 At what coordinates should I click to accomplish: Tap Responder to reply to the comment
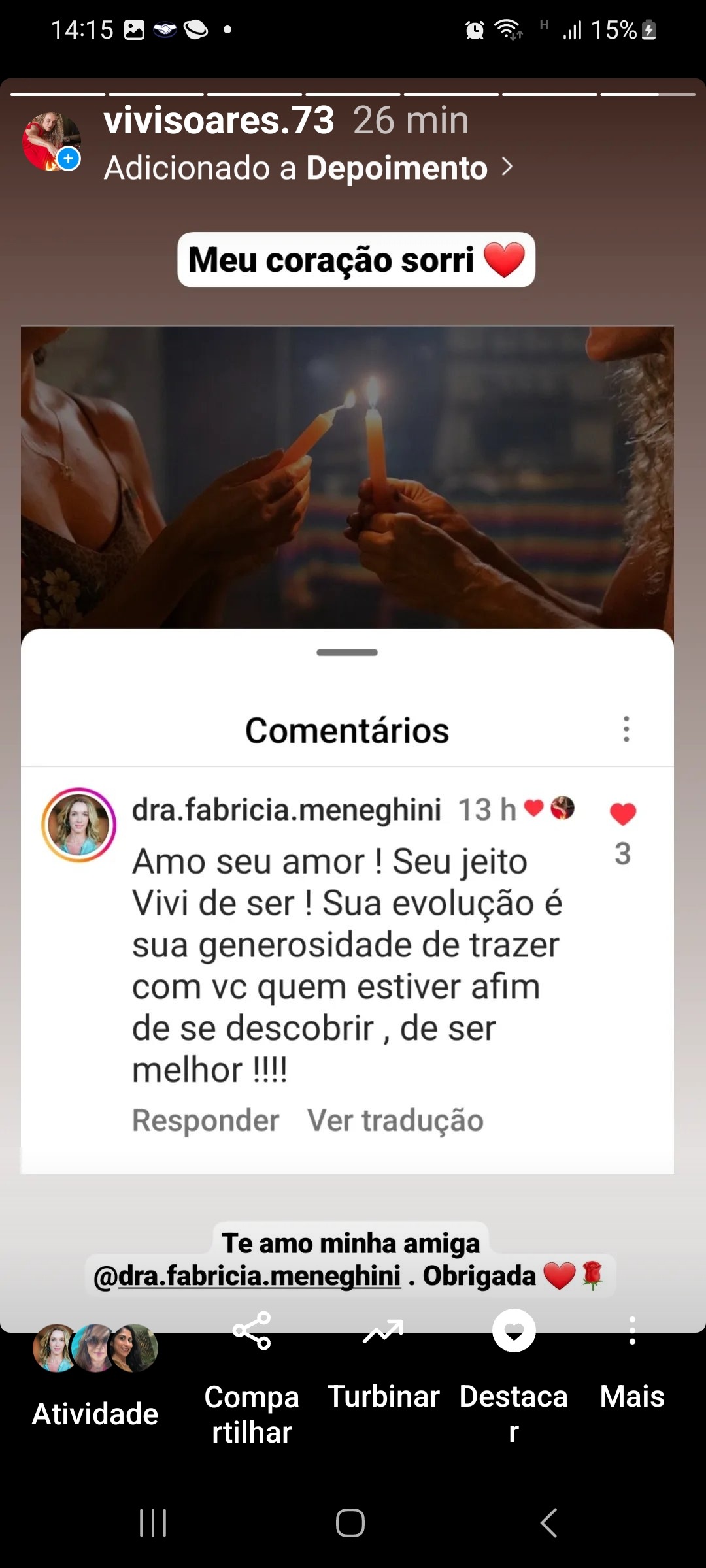click(x=205, y=1120)
